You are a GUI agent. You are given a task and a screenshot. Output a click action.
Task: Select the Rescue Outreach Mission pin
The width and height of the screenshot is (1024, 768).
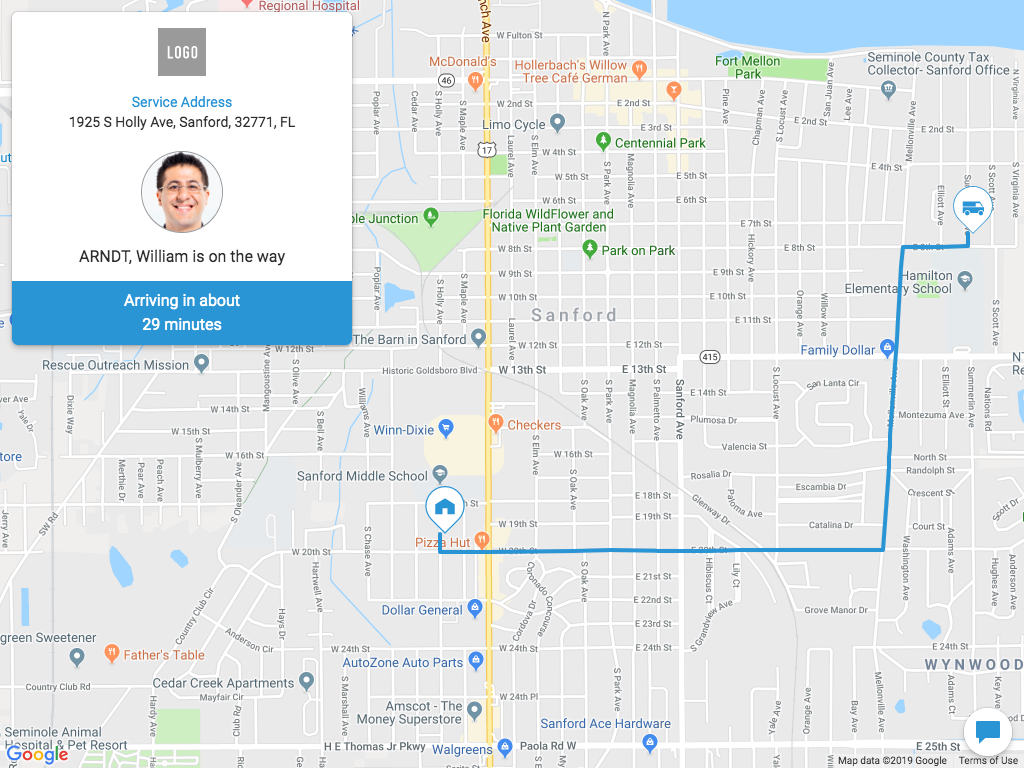coord(202,364)
